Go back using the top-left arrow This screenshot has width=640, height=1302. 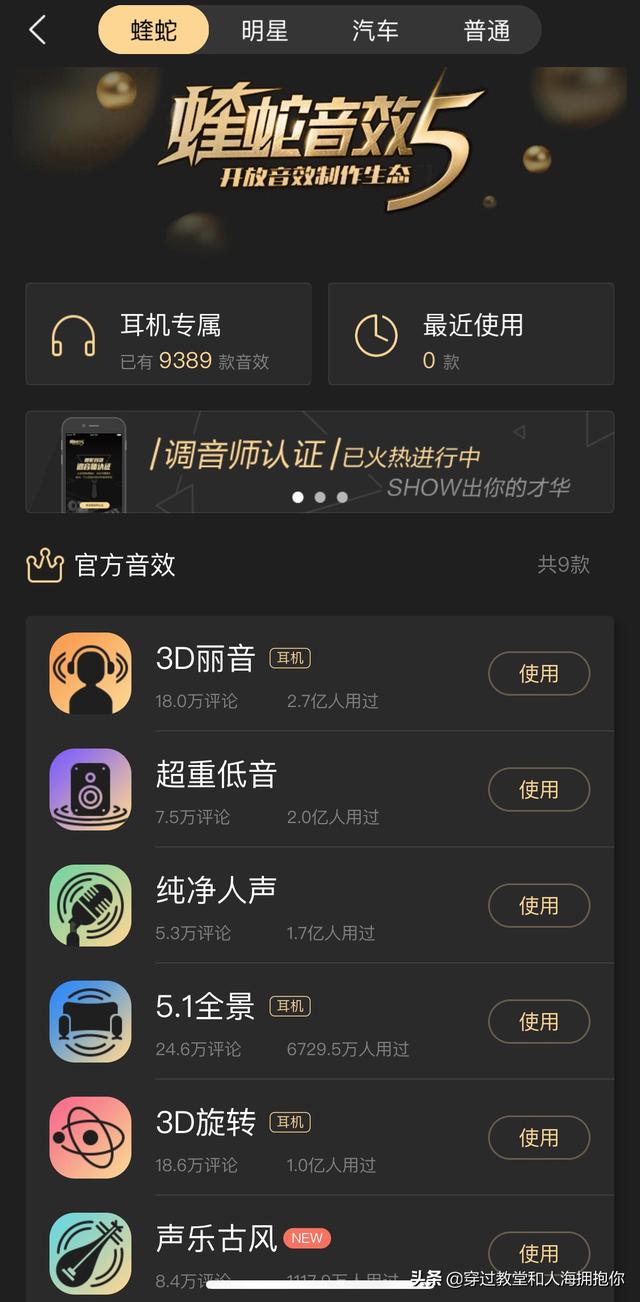[38, 30]
